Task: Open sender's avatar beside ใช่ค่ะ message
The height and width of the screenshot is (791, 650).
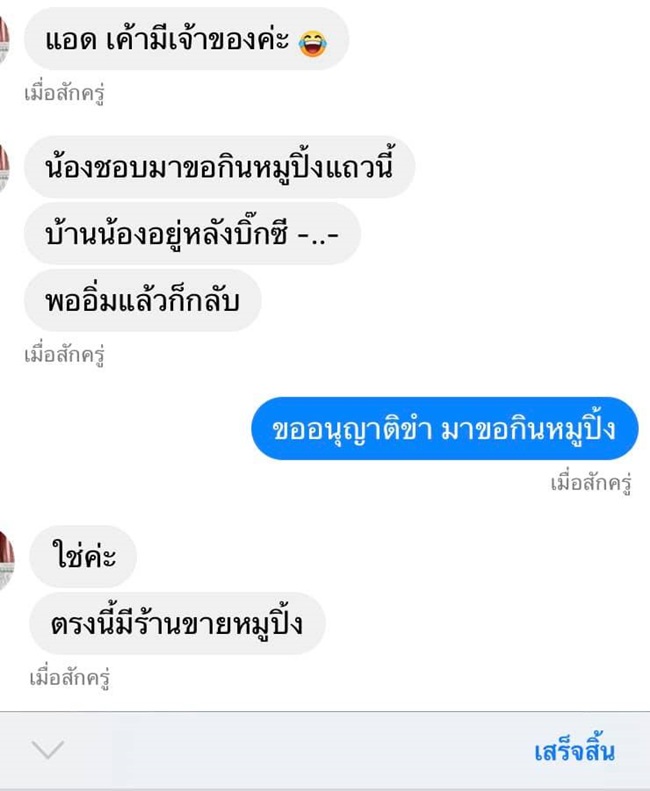Action: click(5, 560)
